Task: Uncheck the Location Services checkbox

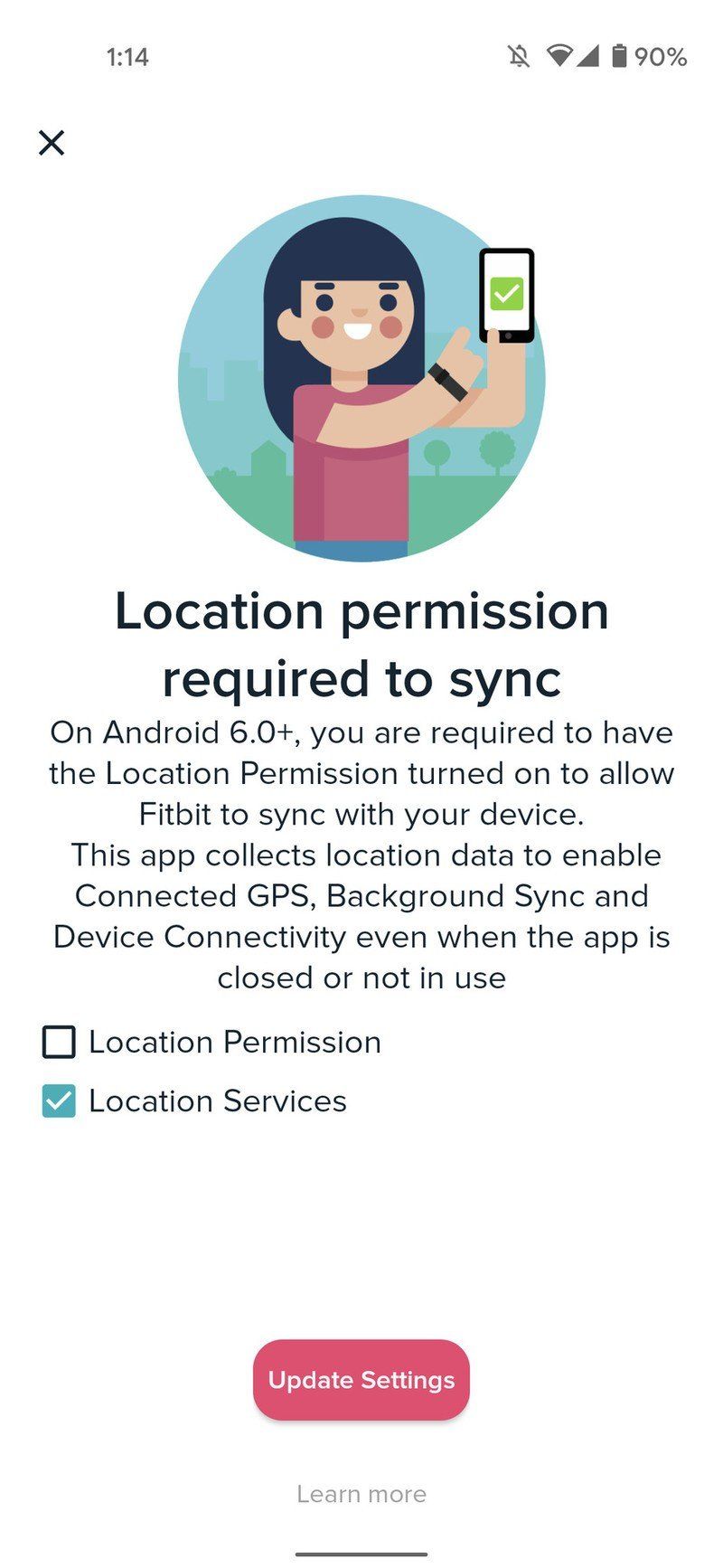Action: point(60,1101)
